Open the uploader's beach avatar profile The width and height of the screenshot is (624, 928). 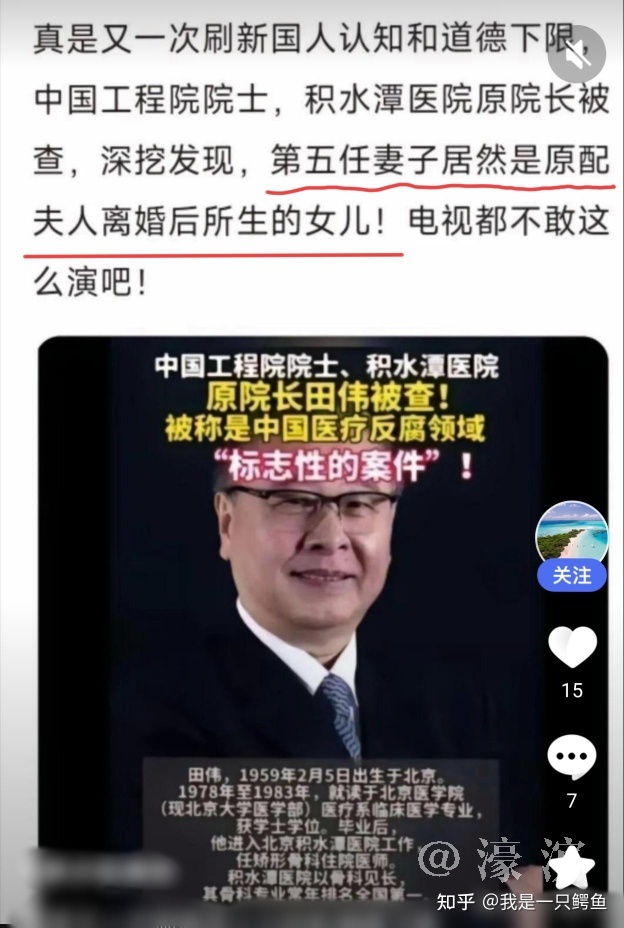pos(572,532)
